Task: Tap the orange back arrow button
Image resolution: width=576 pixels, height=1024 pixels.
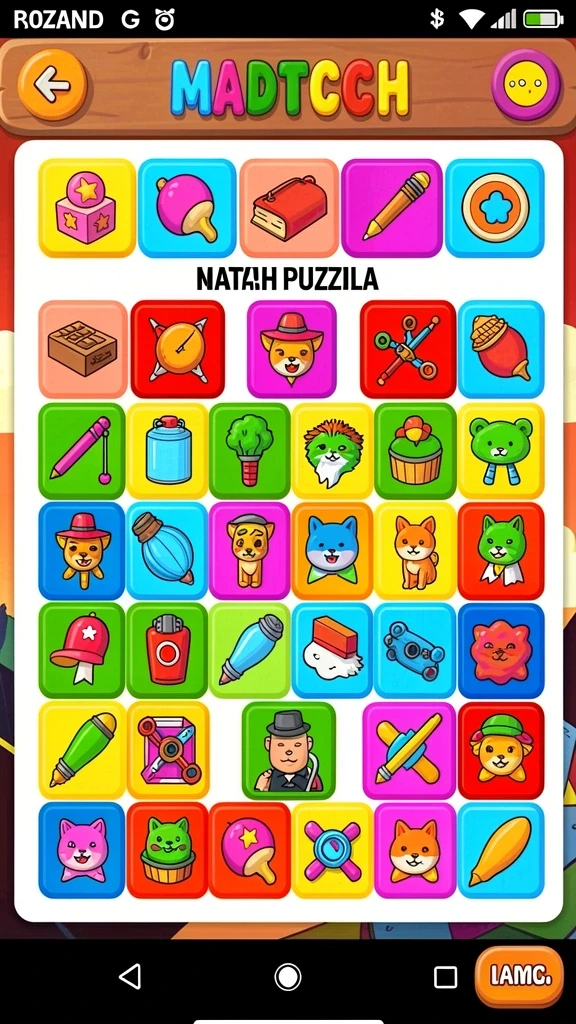Action: click(x=52, y=84)
